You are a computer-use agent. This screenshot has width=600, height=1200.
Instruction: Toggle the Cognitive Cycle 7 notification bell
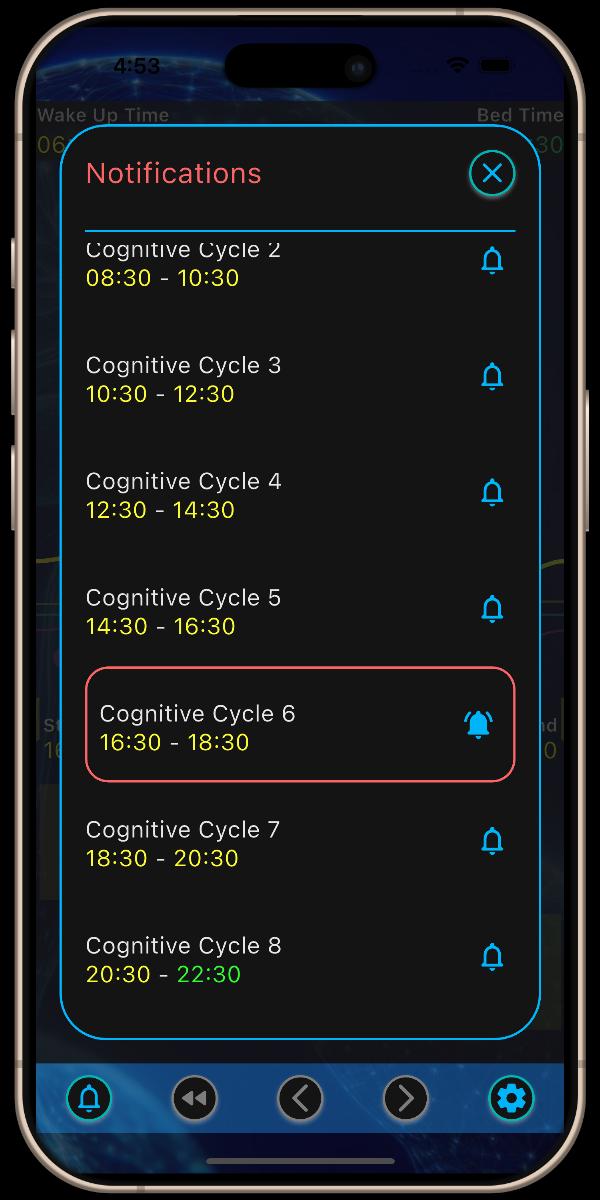click(492, 841)
